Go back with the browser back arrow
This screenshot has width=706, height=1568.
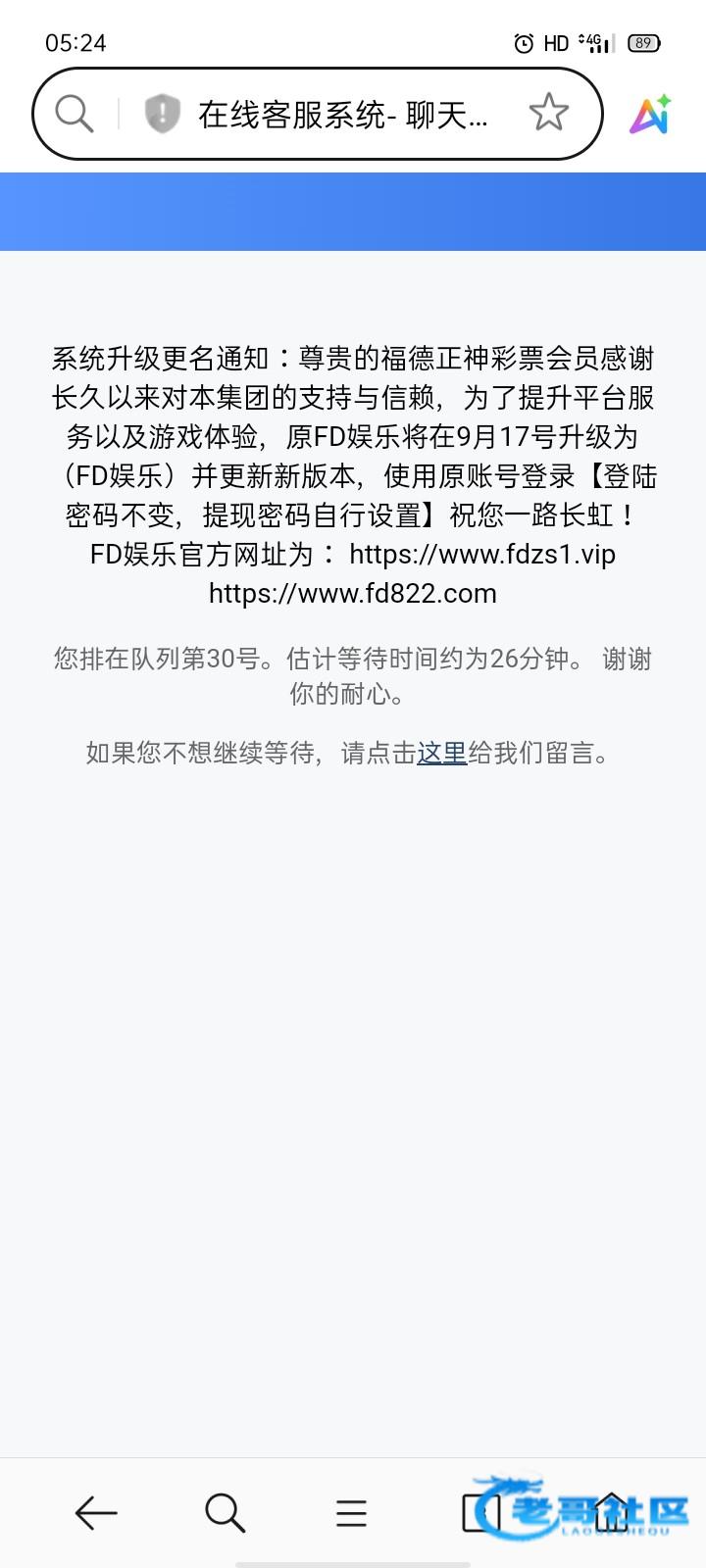tap(96, 1513)
